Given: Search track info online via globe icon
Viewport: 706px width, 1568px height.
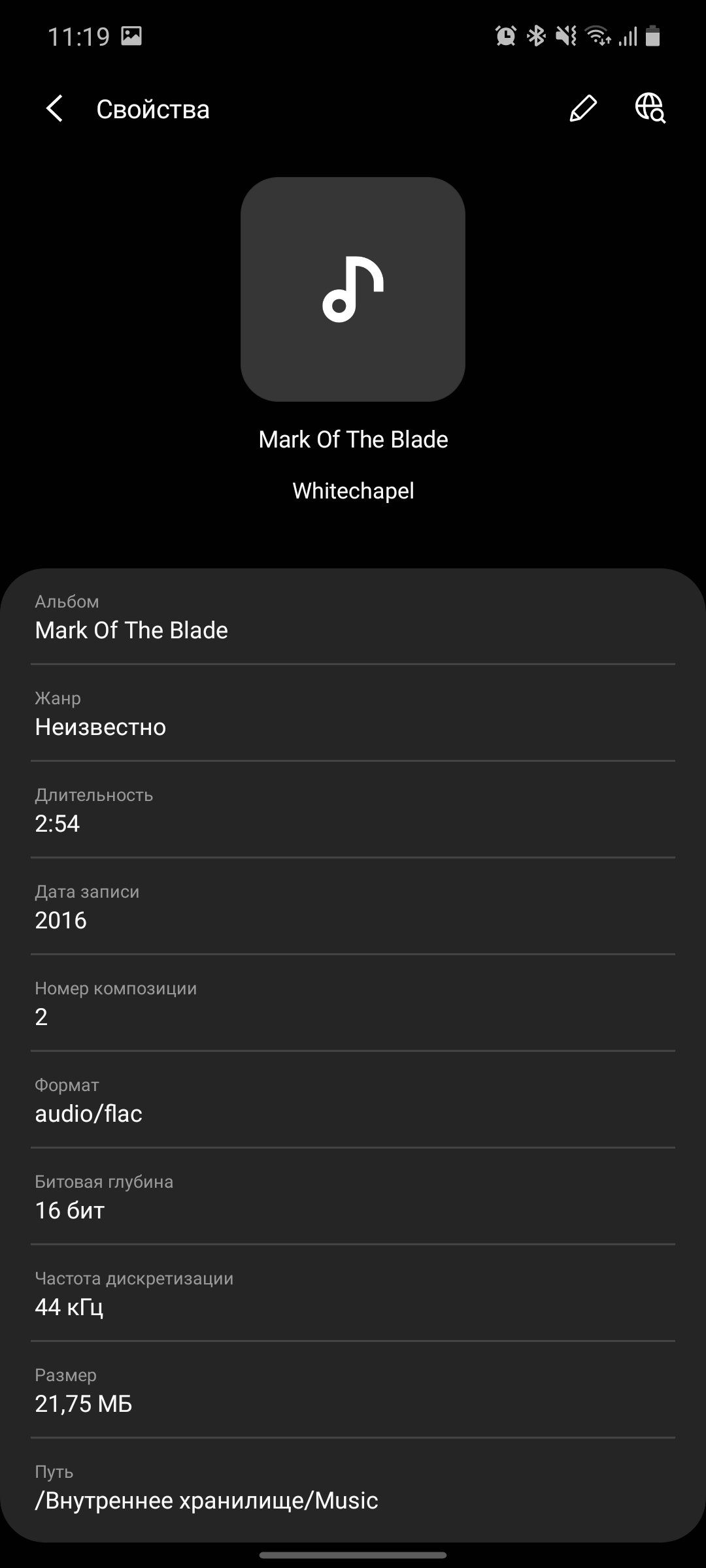Looking at the screenshot, I should pyautogui.click(x=650, y=108).
